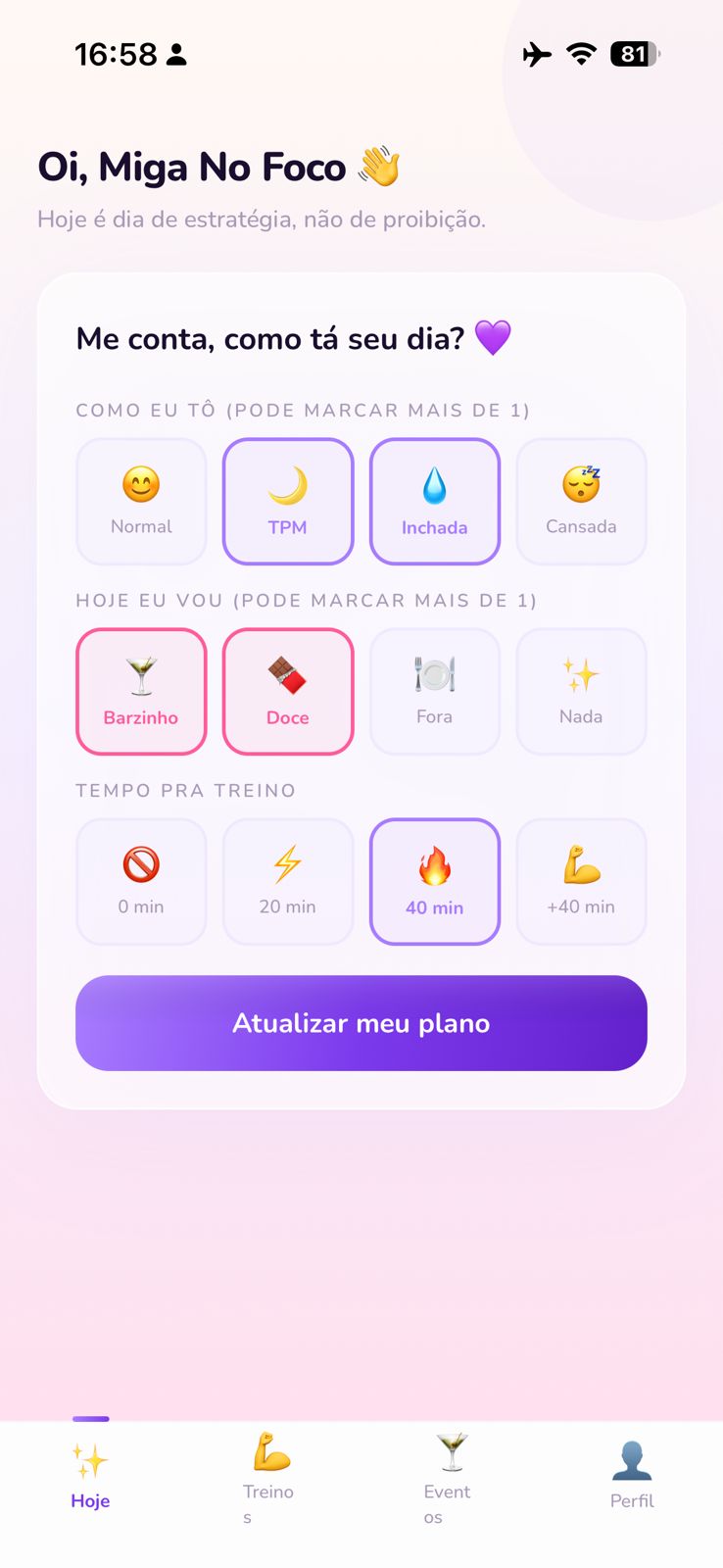The height and width of the screenshot is (1568, 723).
Task: Tap the TPM crescent moon icon
Action: pos(288,482)
